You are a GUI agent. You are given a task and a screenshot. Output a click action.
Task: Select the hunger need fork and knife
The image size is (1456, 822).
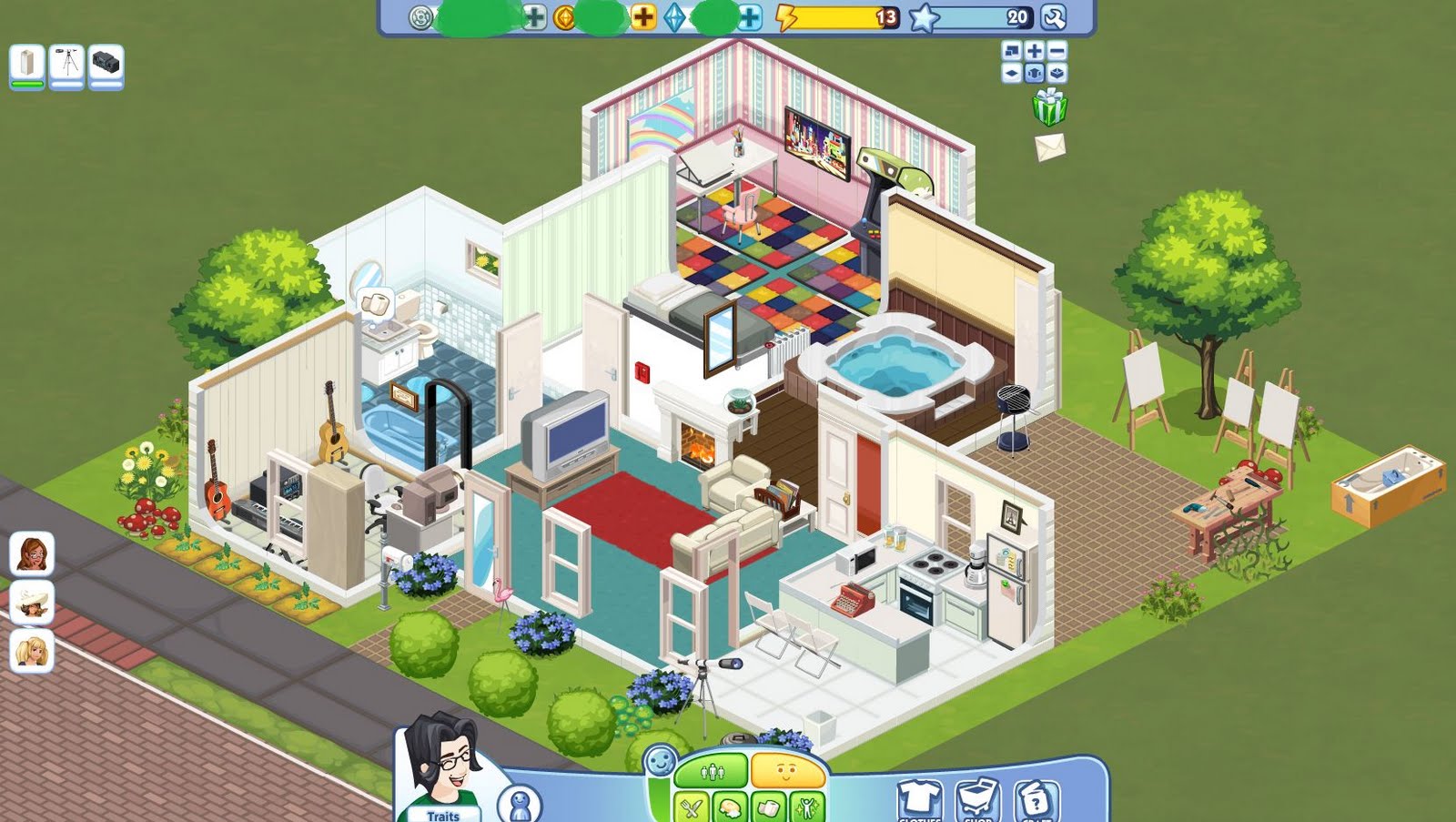[x=692, y=807]
